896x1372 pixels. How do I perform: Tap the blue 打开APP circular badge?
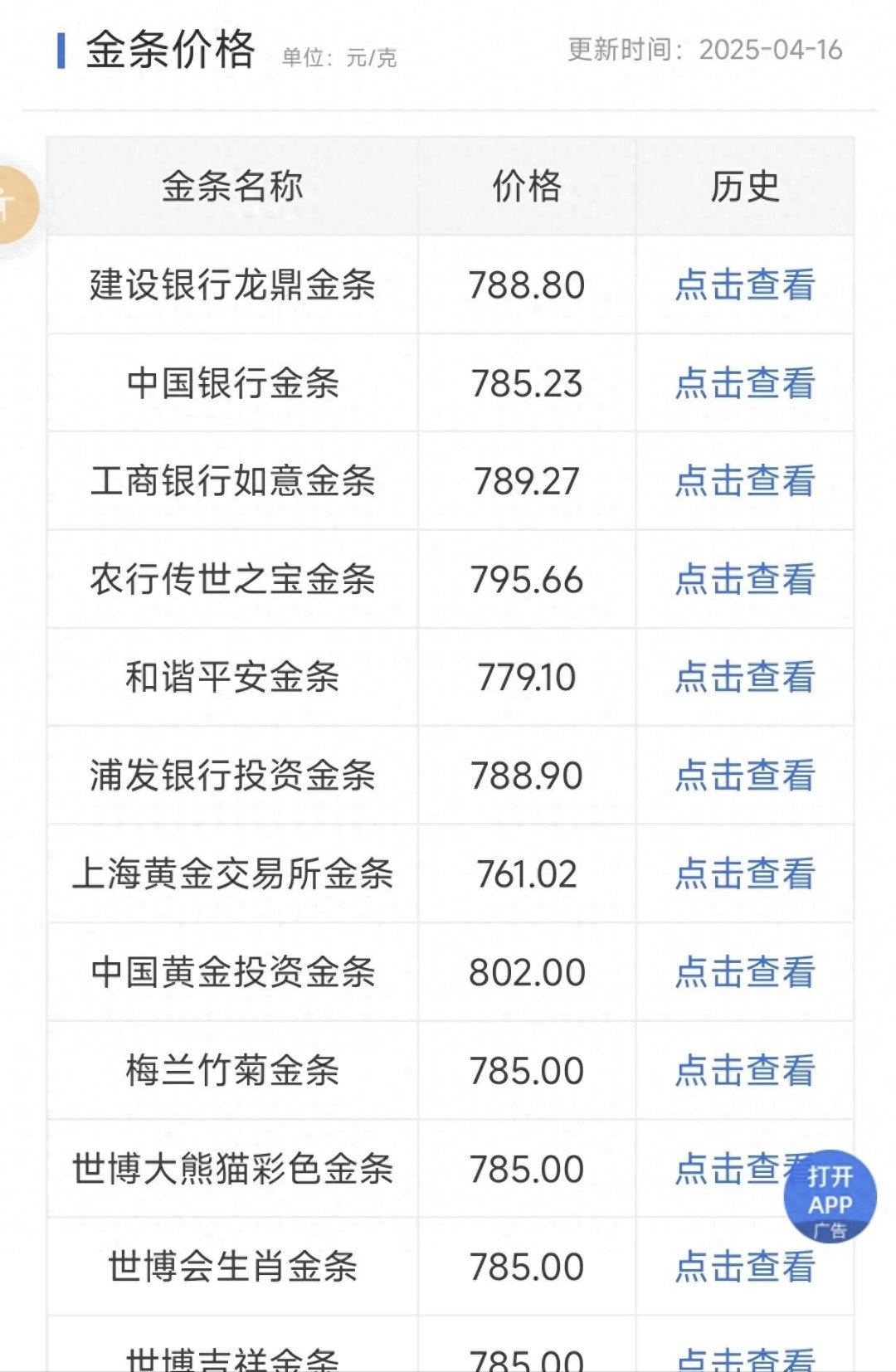[x=831, y=1194]
